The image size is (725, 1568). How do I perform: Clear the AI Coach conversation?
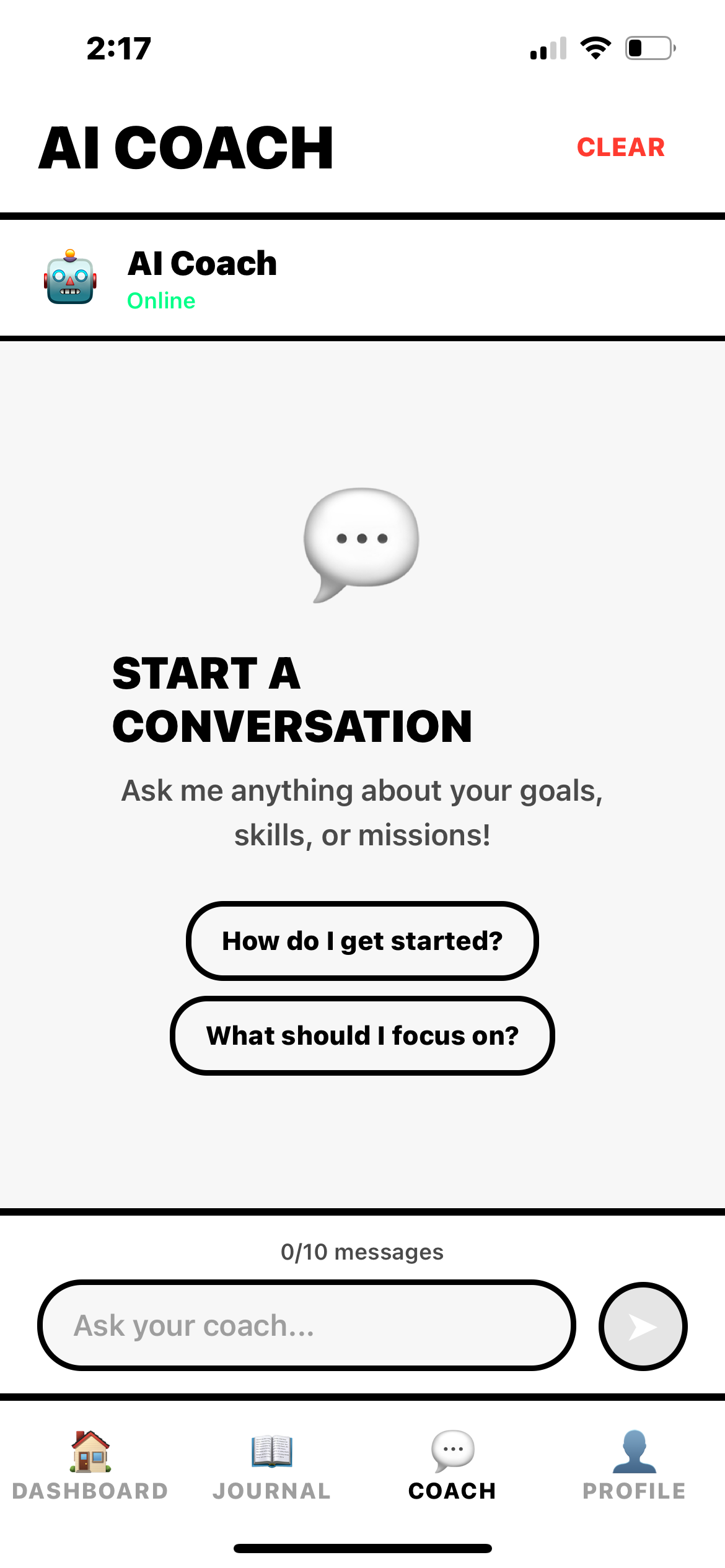click(x=620, y=147)
